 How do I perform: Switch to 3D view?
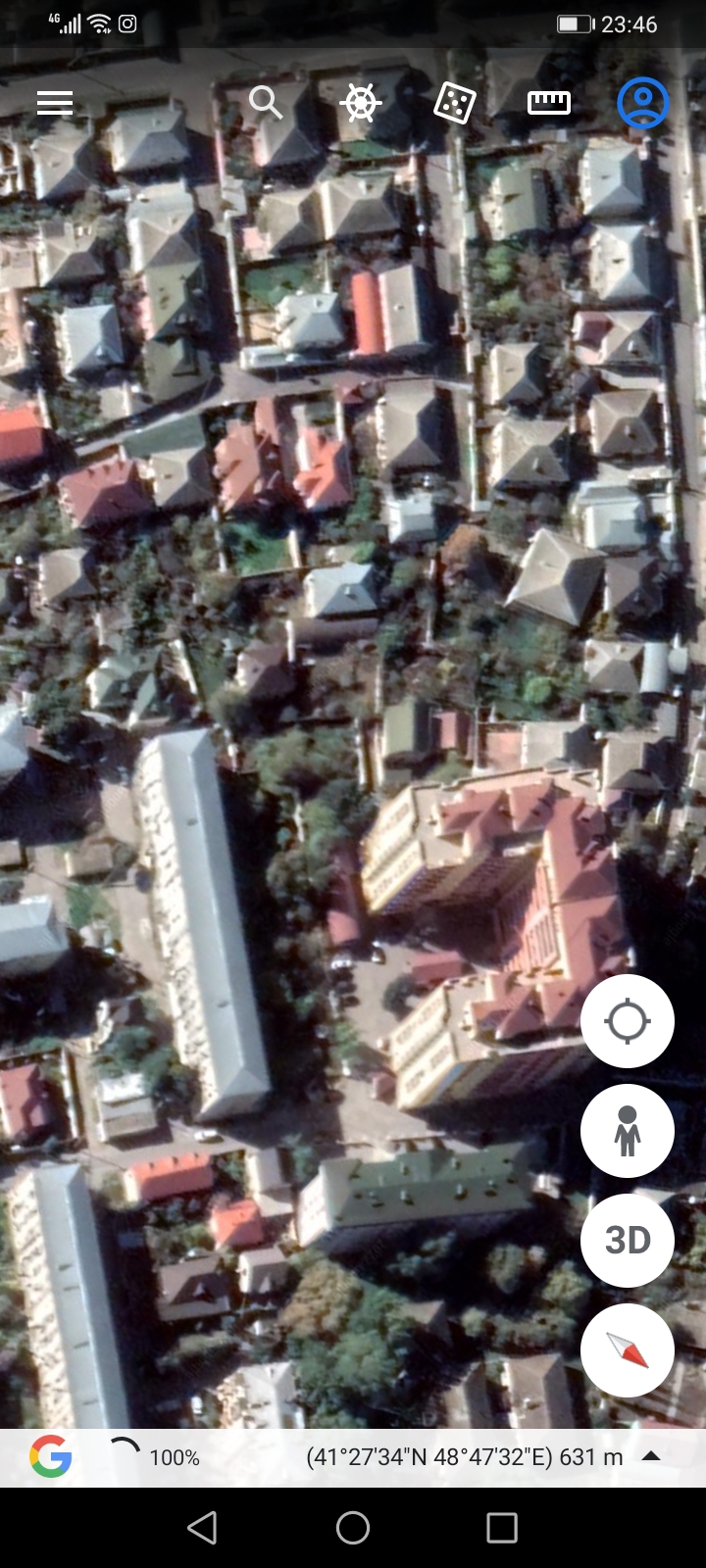628,1241
